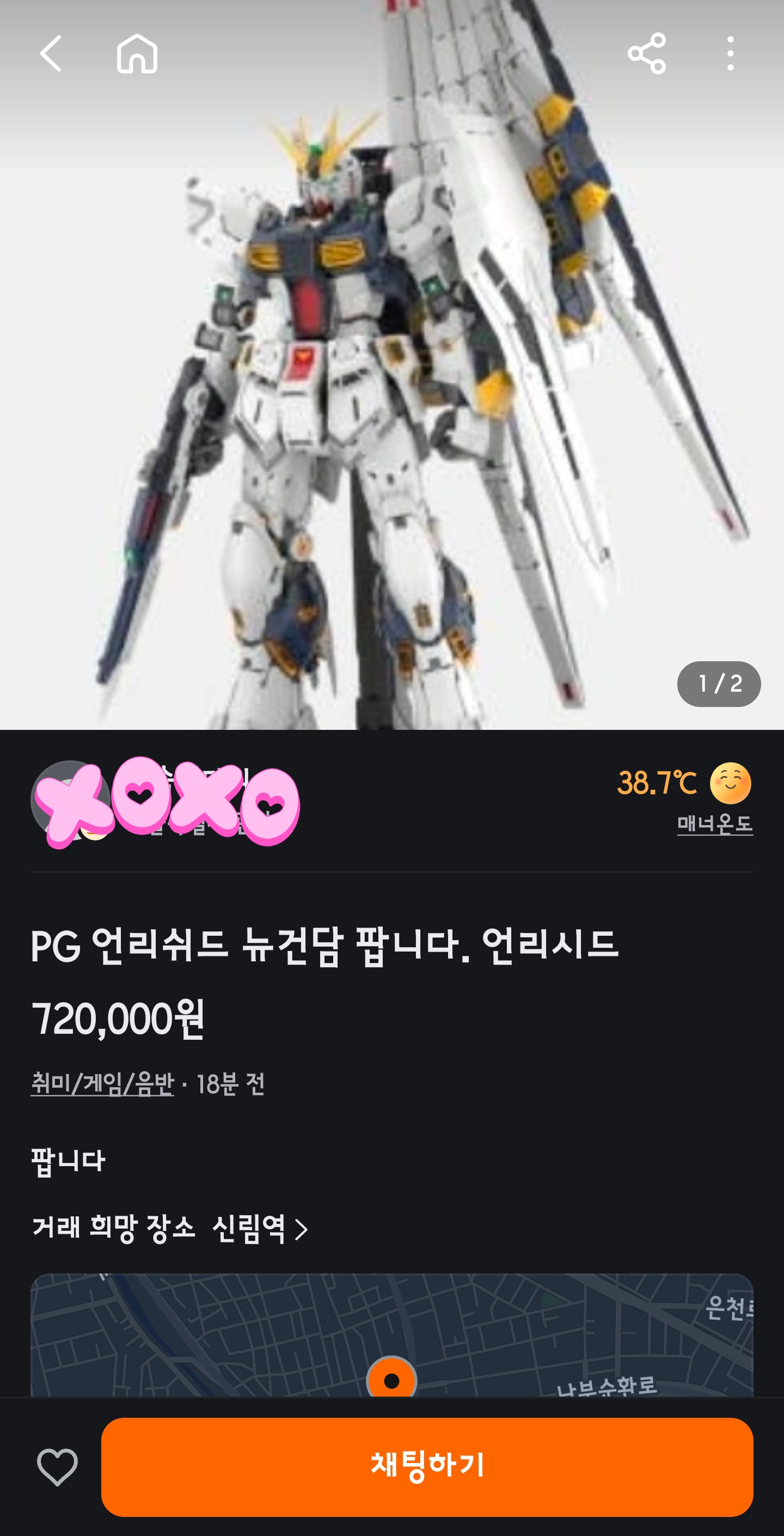Image resolution: width=784 pixels, height=1536 pixels.
Task: Add this listing to favorites with the heart
Action: tap(57, 1467)
